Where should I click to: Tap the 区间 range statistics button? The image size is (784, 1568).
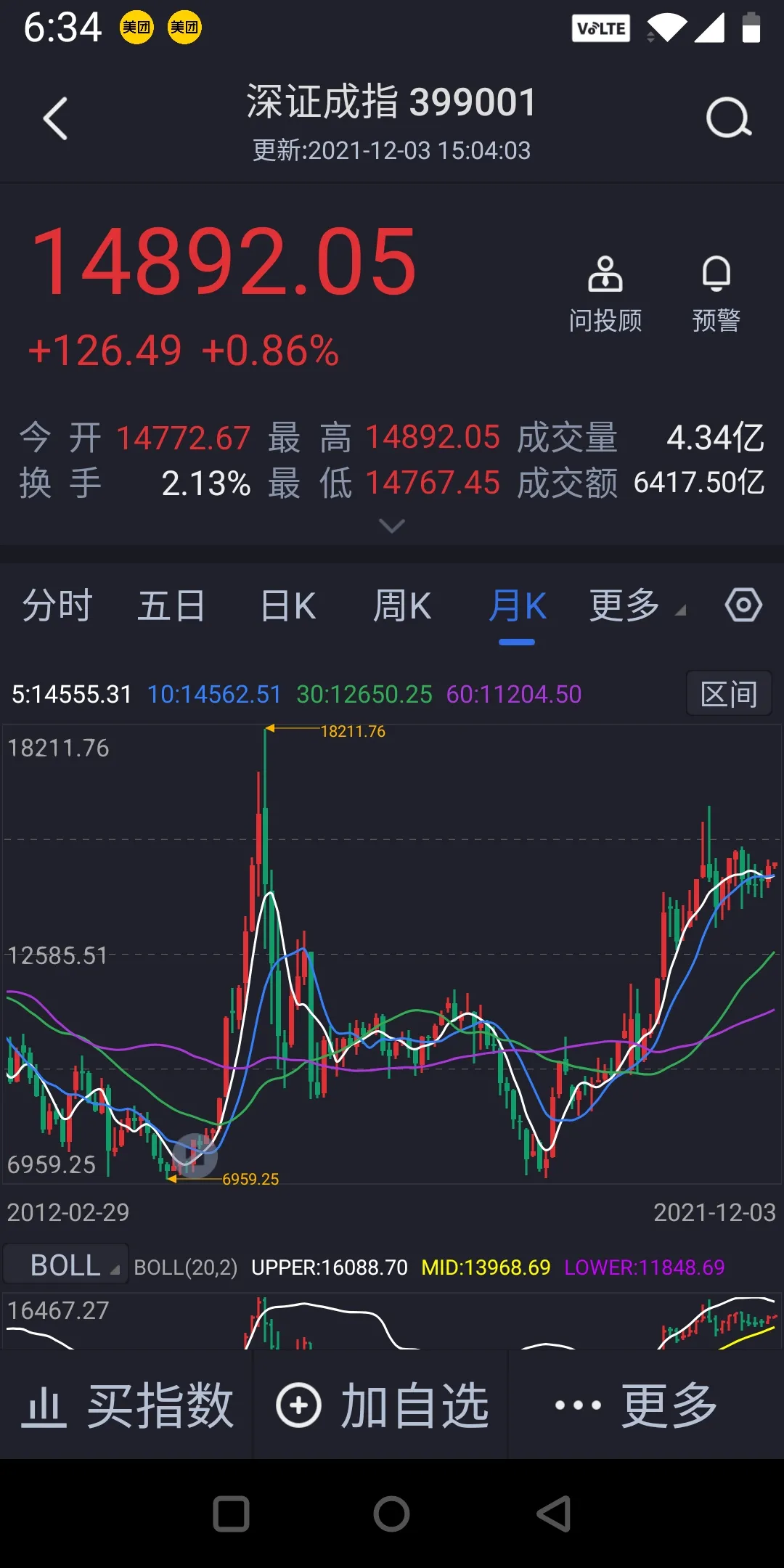(728, 694)
